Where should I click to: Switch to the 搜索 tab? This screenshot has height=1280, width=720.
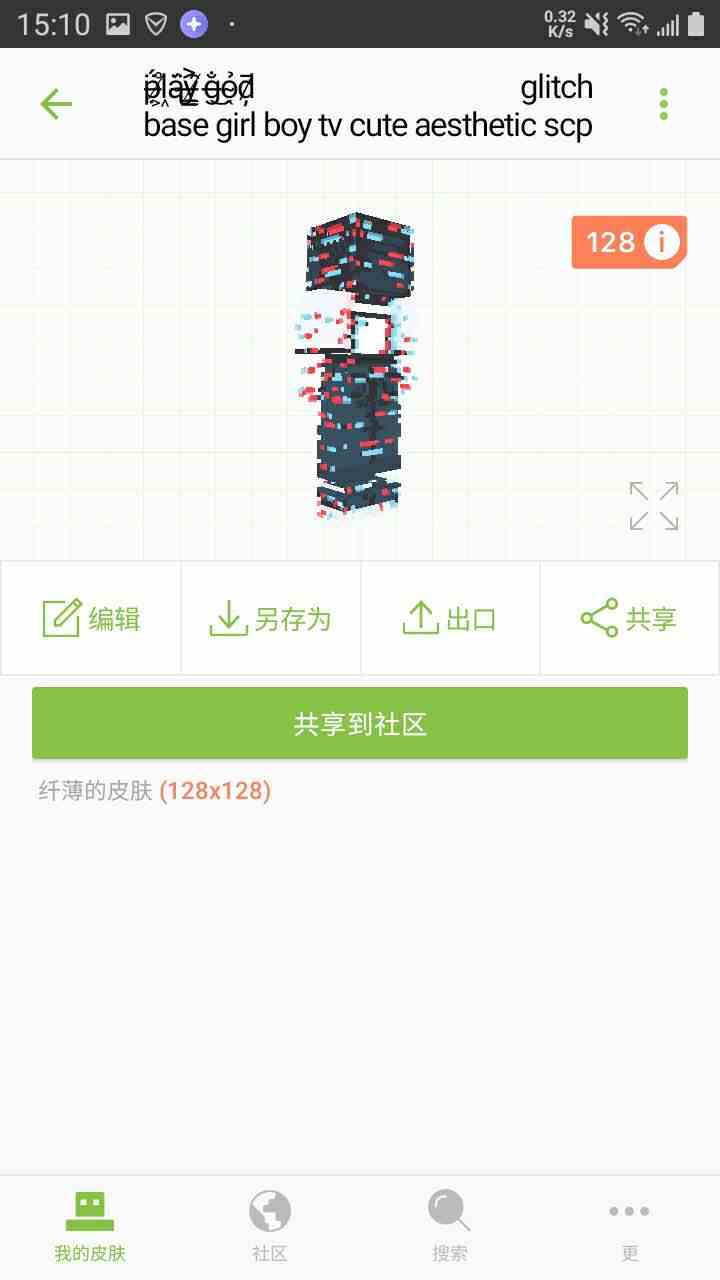point(448,1225)
